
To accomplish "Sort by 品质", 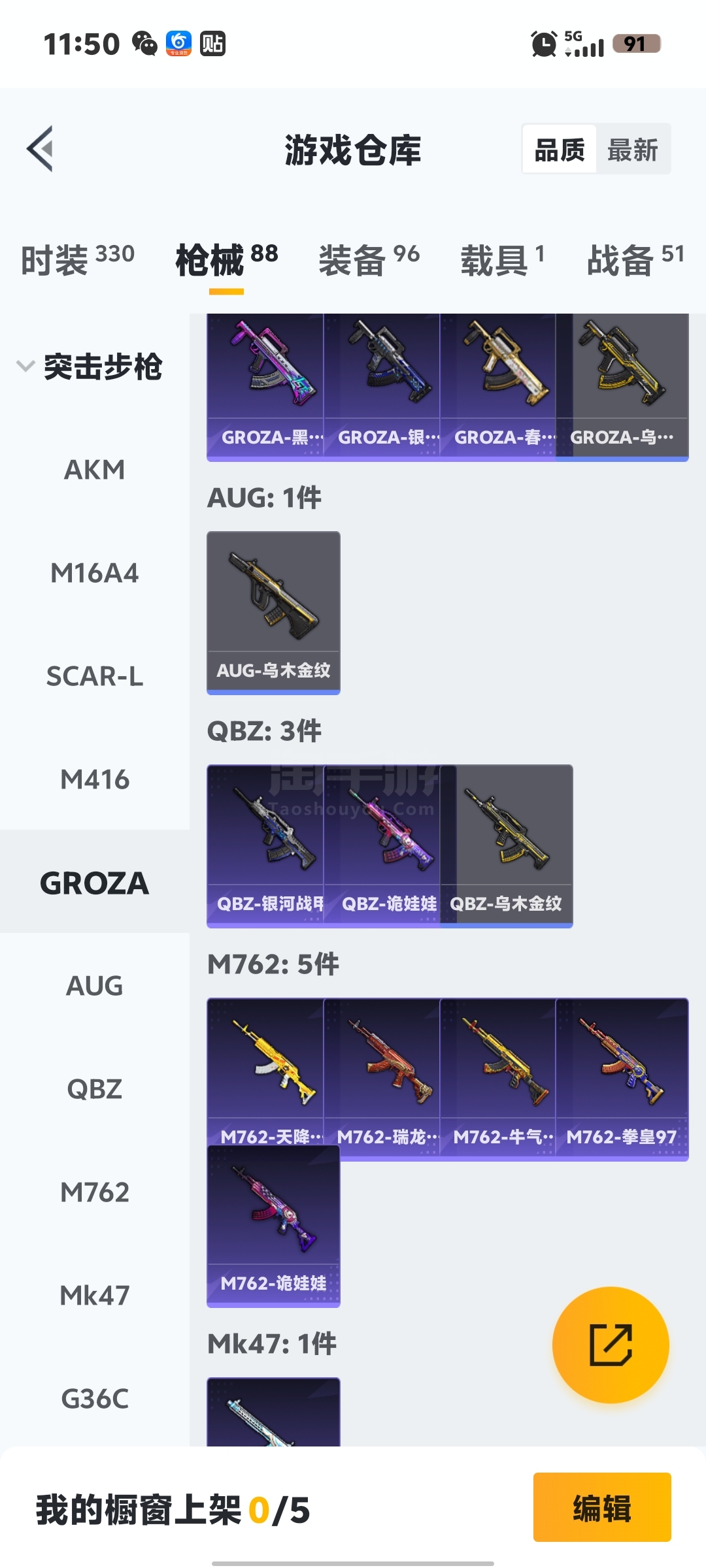I will click(x=560, y=150).
